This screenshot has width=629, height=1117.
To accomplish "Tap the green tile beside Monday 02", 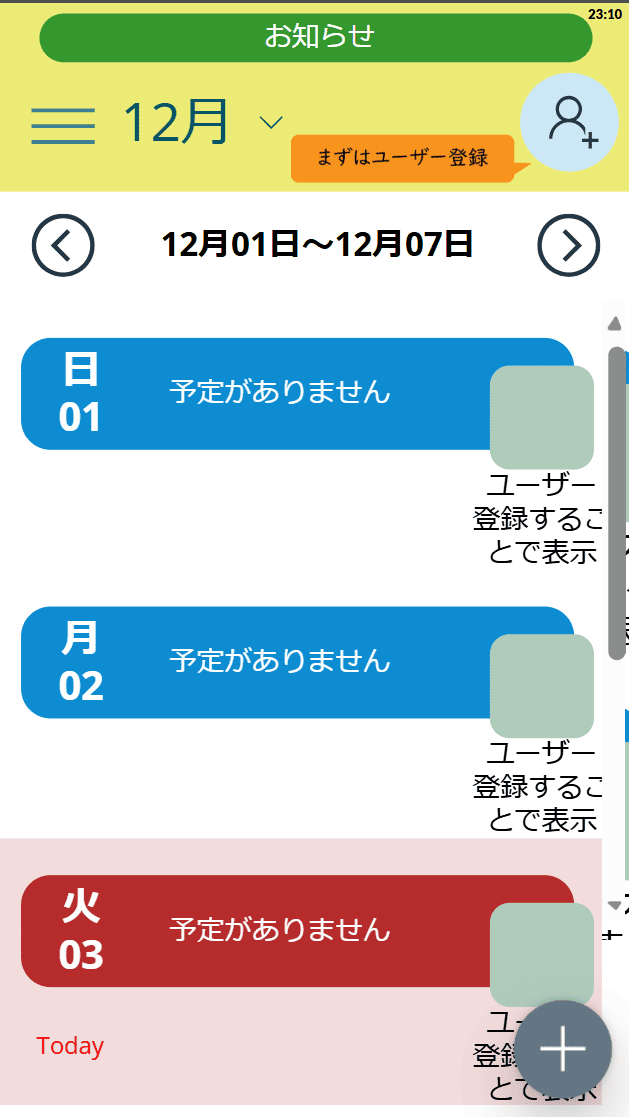I will coord(542,686).
